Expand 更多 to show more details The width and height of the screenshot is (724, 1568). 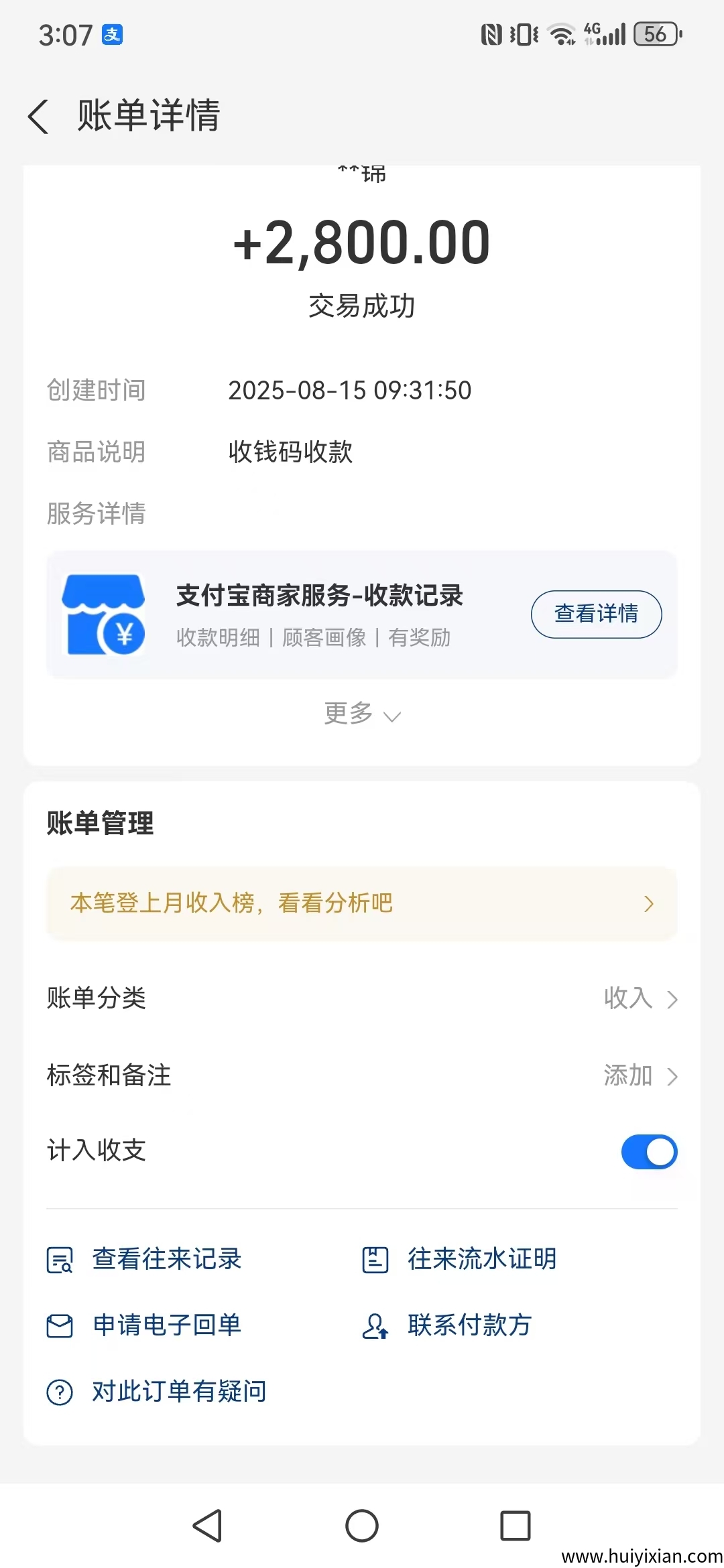(362, 714)
